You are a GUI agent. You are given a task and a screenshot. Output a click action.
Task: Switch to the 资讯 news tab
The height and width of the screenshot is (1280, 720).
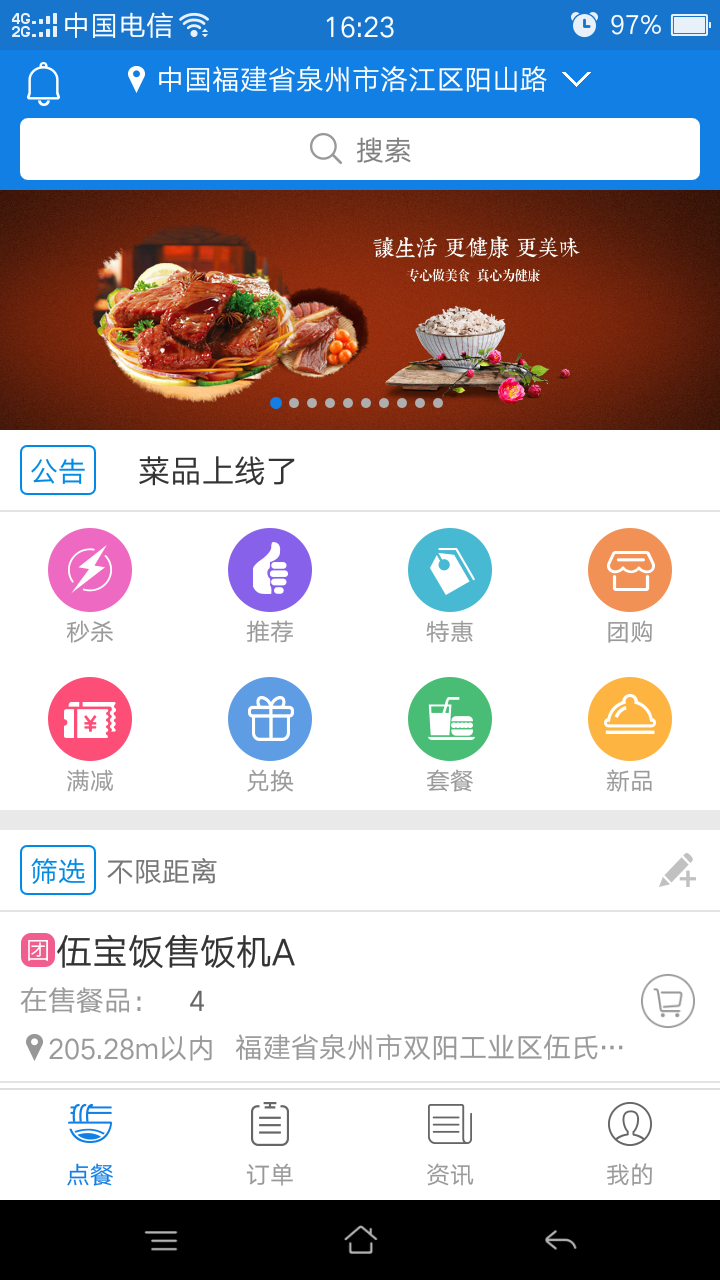450,1145
